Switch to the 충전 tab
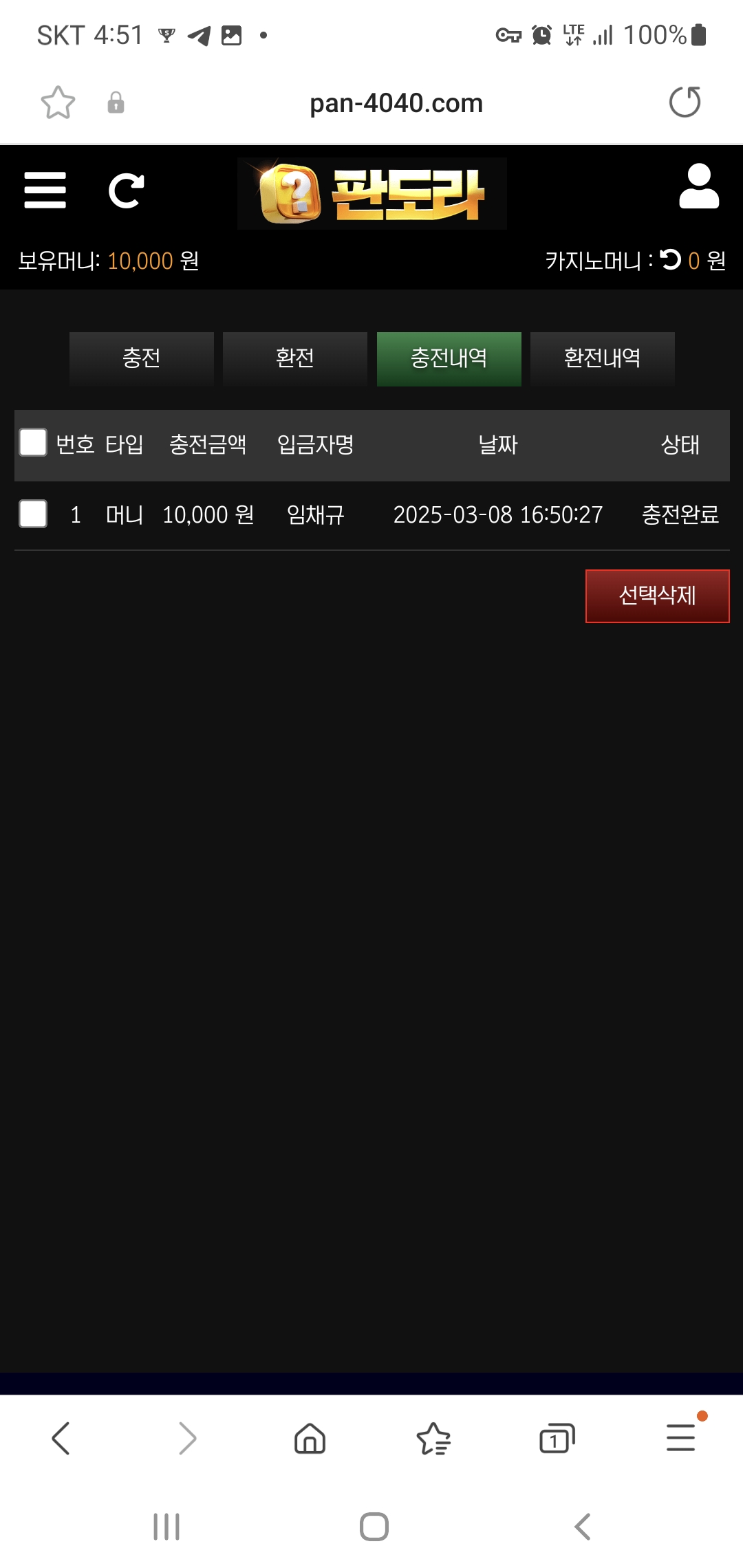This screenshot has height=1568, width=743. [x=142, y=358]
